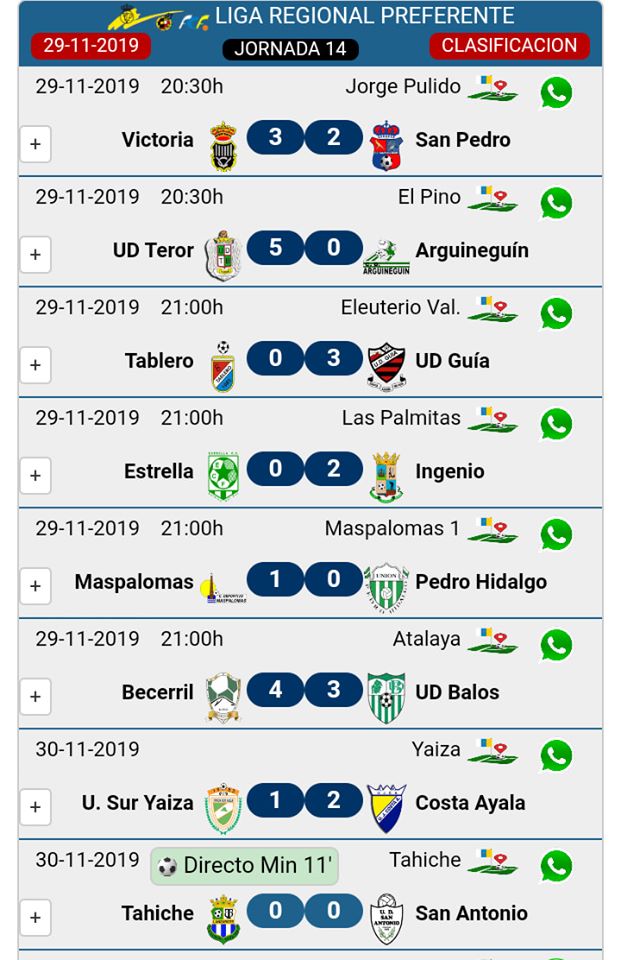Open the Atalaya field map icon

pos(492,641)
